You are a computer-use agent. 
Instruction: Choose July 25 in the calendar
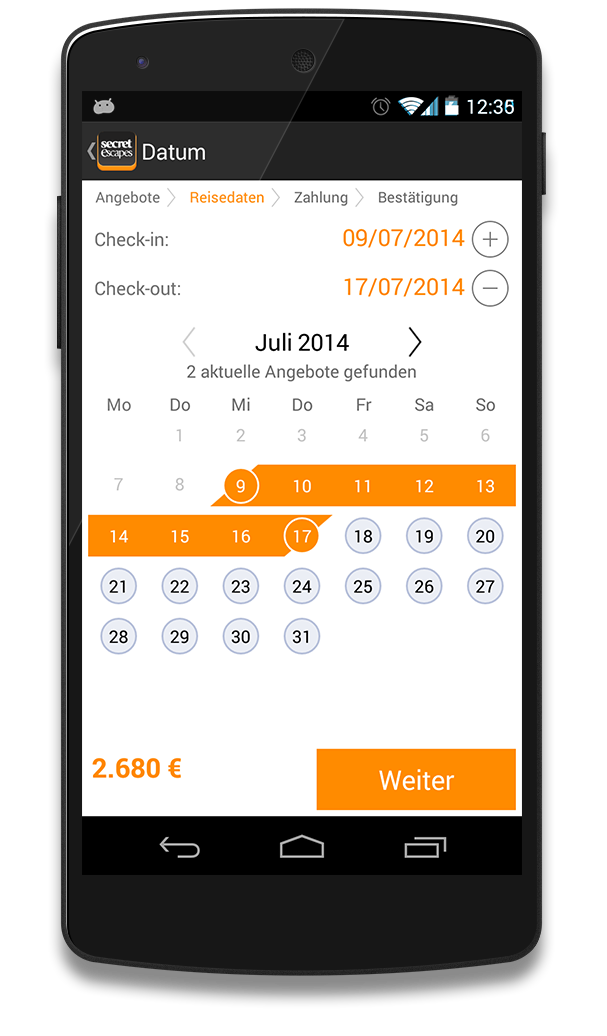363,586
